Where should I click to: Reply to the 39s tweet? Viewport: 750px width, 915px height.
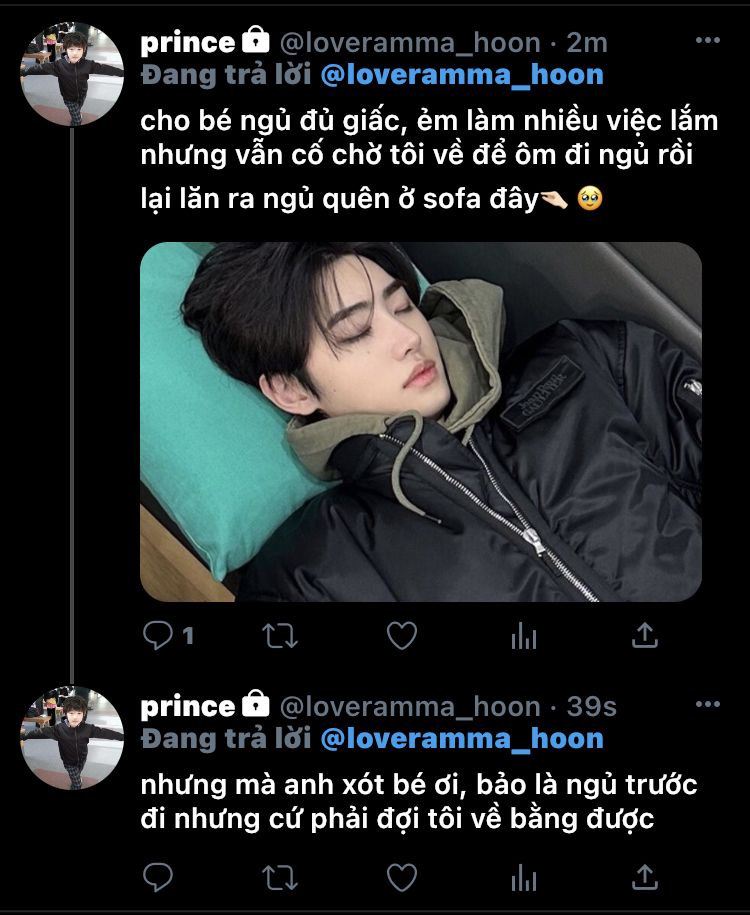click(159, 878)
